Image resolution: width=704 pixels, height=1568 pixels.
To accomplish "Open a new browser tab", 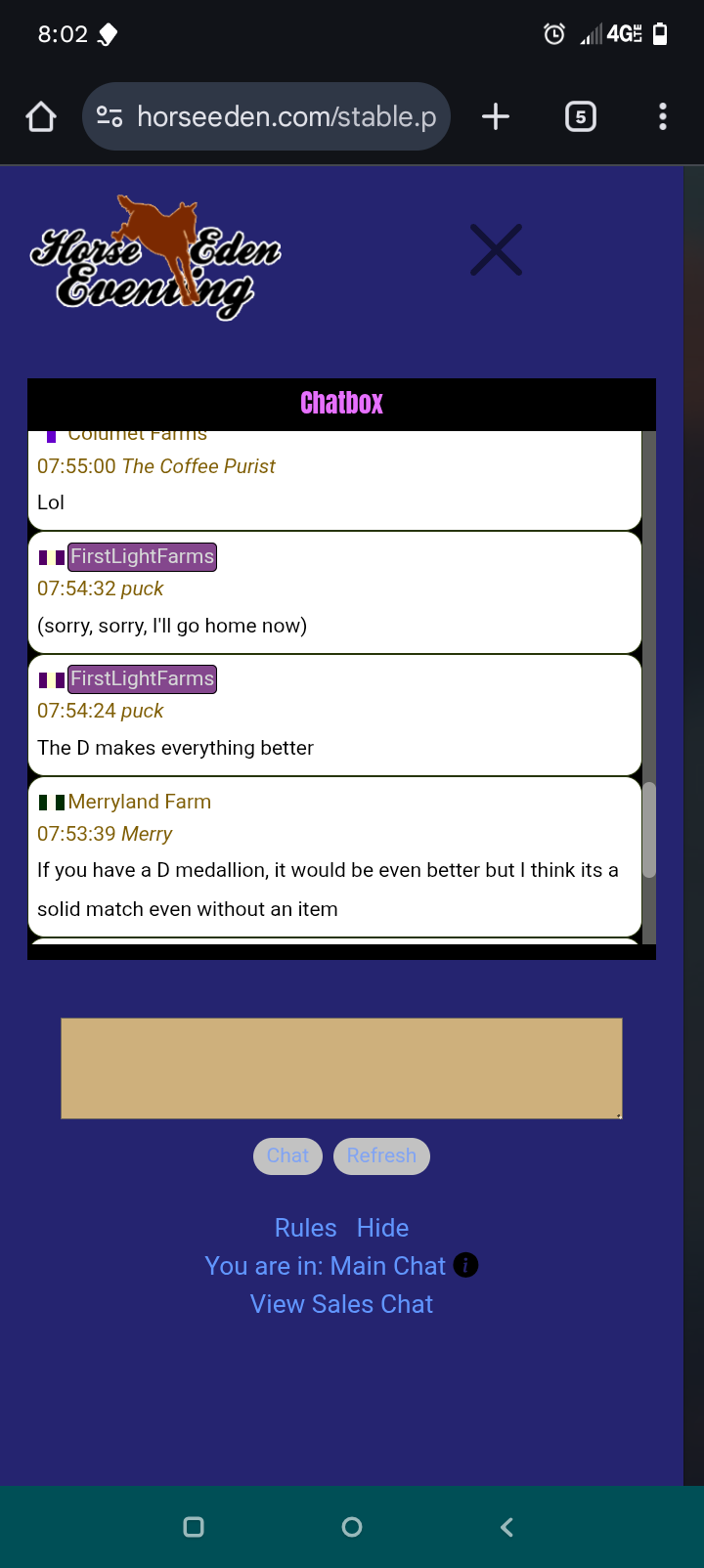I will coord(496,117).
